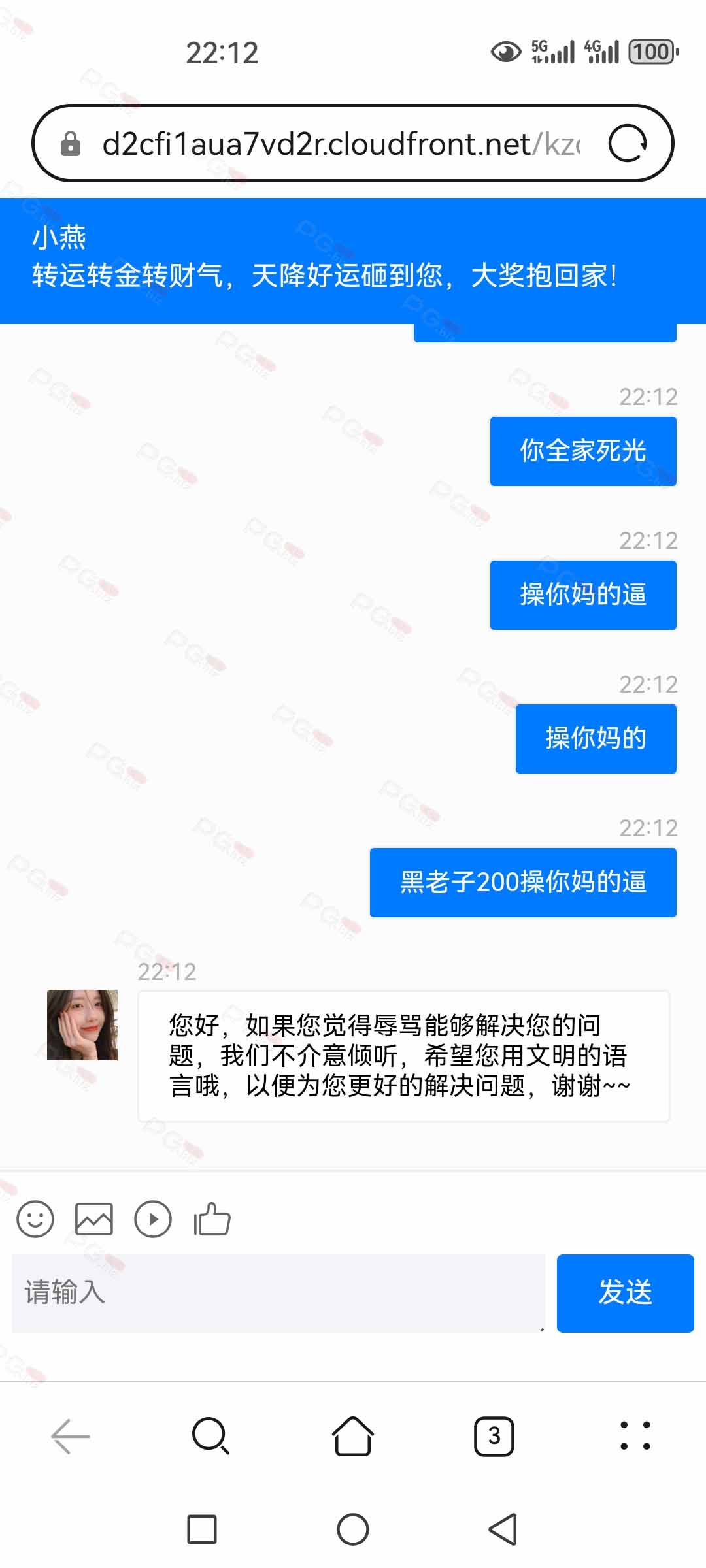Open the emoji picker in chat
This screenshot has width=706, height=1568.
coord(35,1219)
